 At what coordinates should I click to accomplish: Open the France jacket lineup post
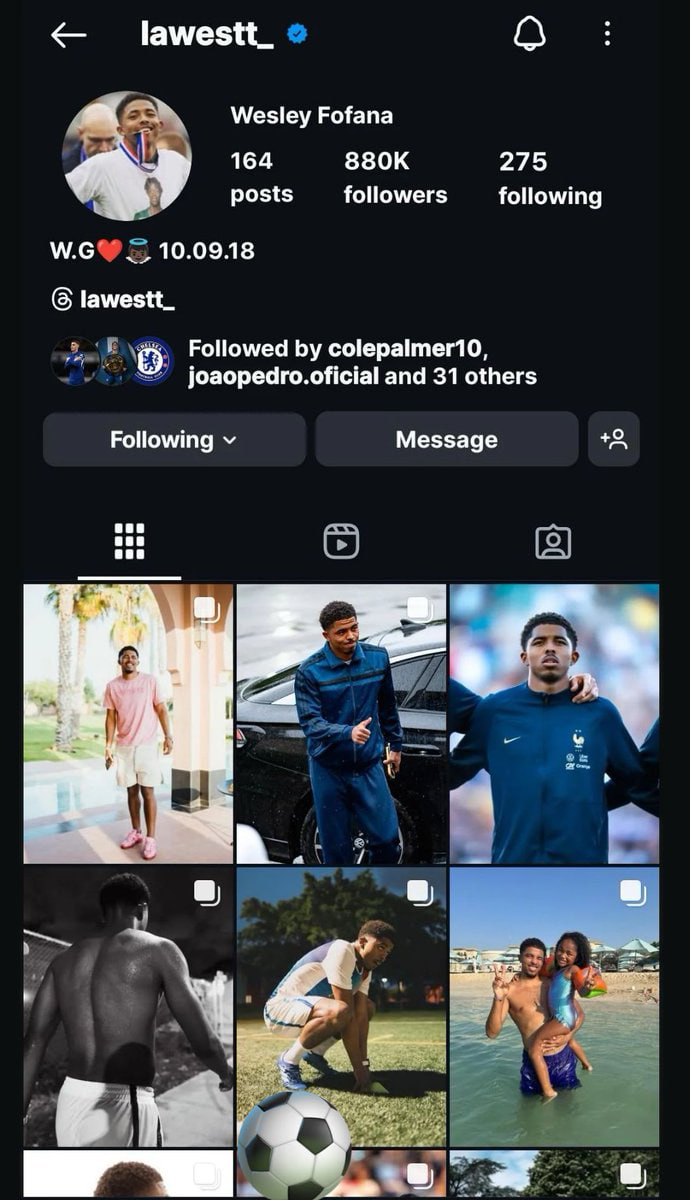coord(554,723)
